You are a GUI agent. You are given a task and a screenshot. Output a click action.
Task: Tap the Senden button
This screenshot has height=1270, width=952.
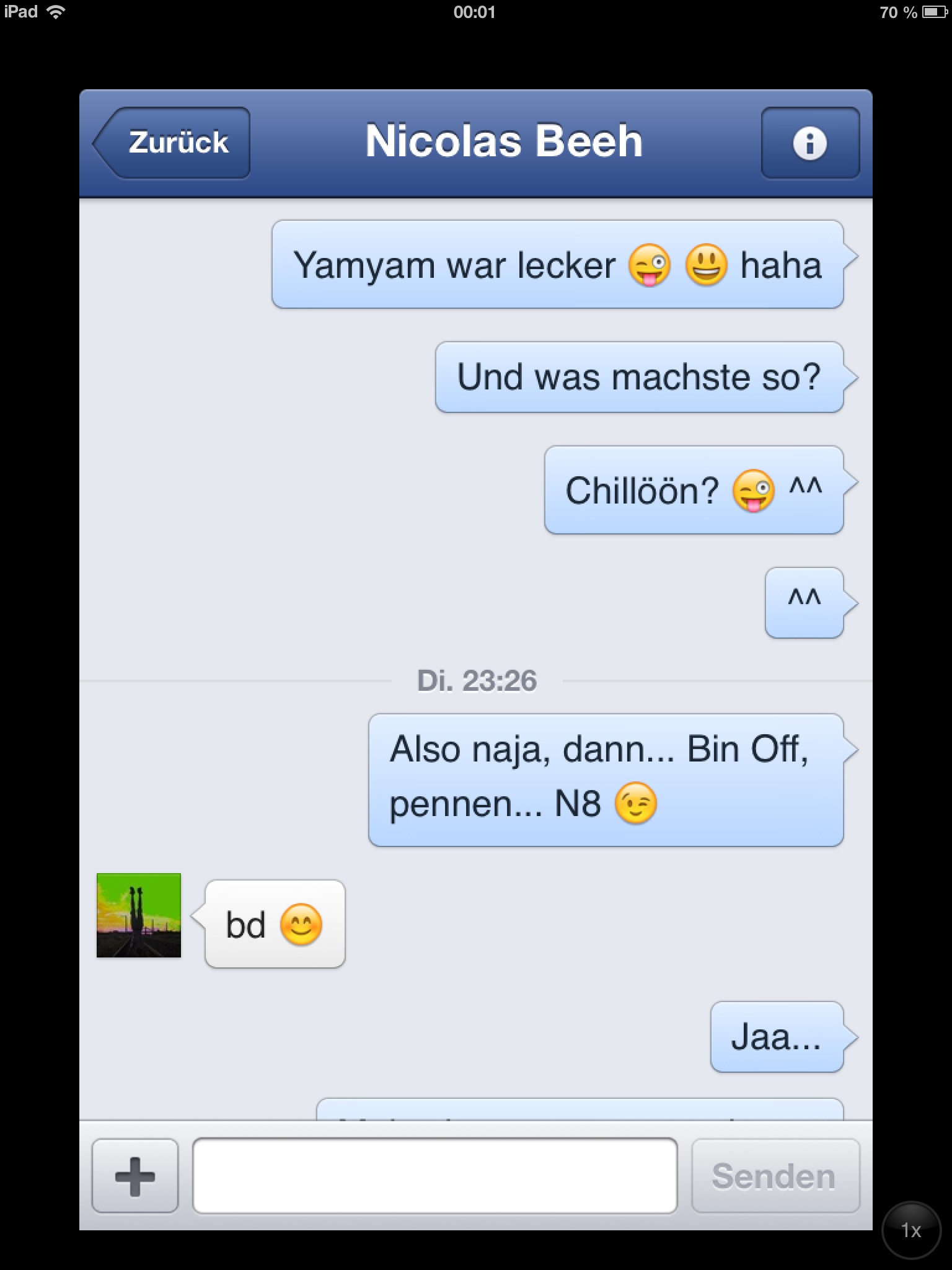pos(775,1176)
